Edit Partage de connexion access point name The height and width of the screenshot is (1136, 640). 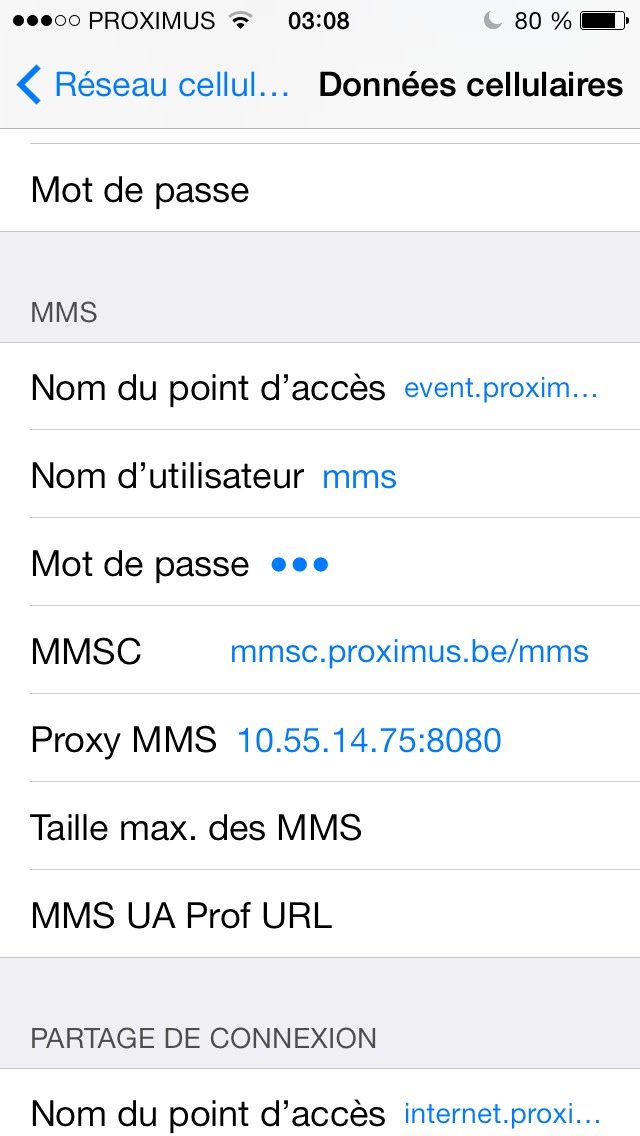coord(502,1113)
